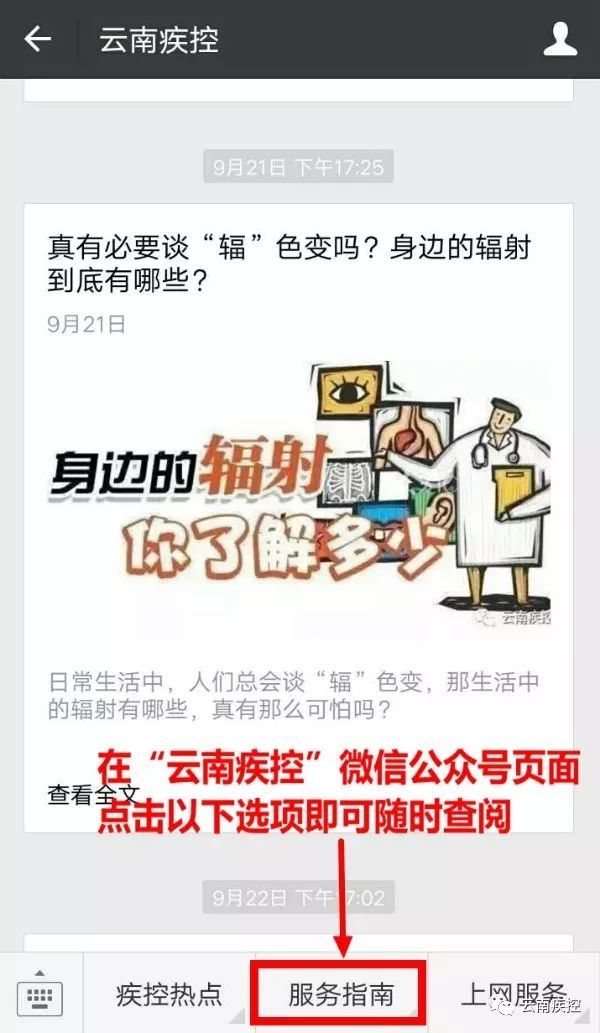Open the 服务指南 menu
Viewport: 600px width, 1033px height.
coord(341,995)
